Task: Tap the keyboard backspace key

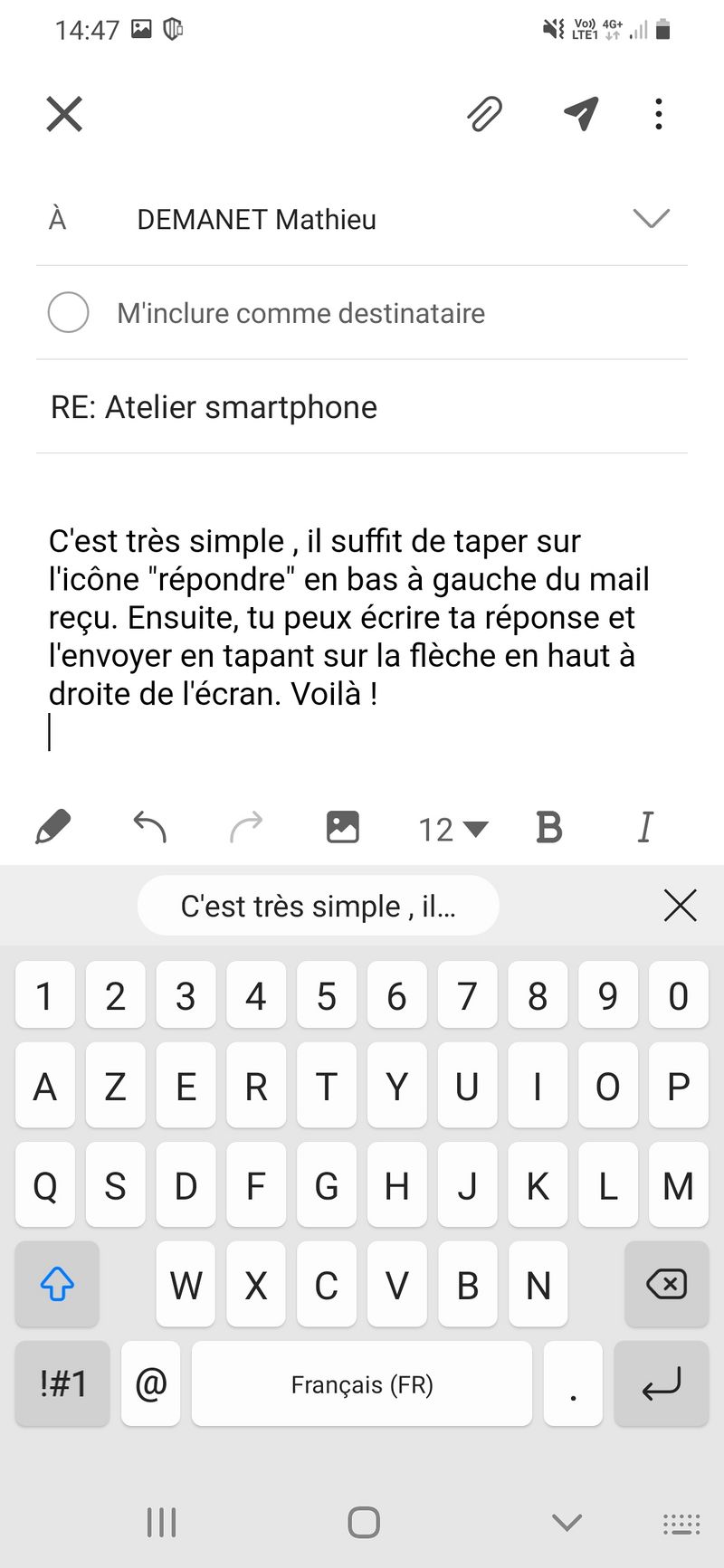Action: pos(666,1284)
